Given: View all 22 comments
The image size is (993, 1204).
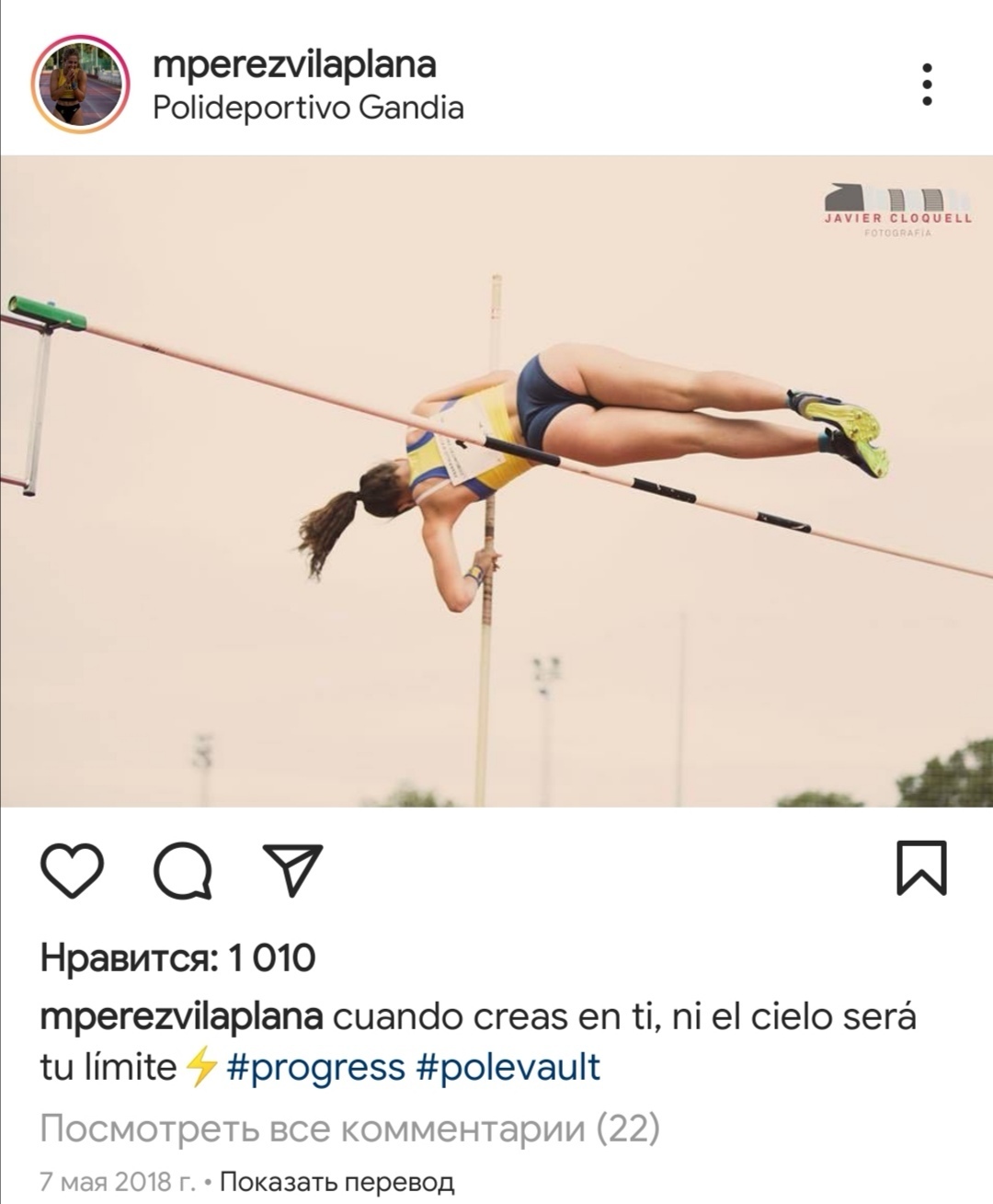Looking at the screenshot, I should pyautogui.click(x=349, y=1128).
